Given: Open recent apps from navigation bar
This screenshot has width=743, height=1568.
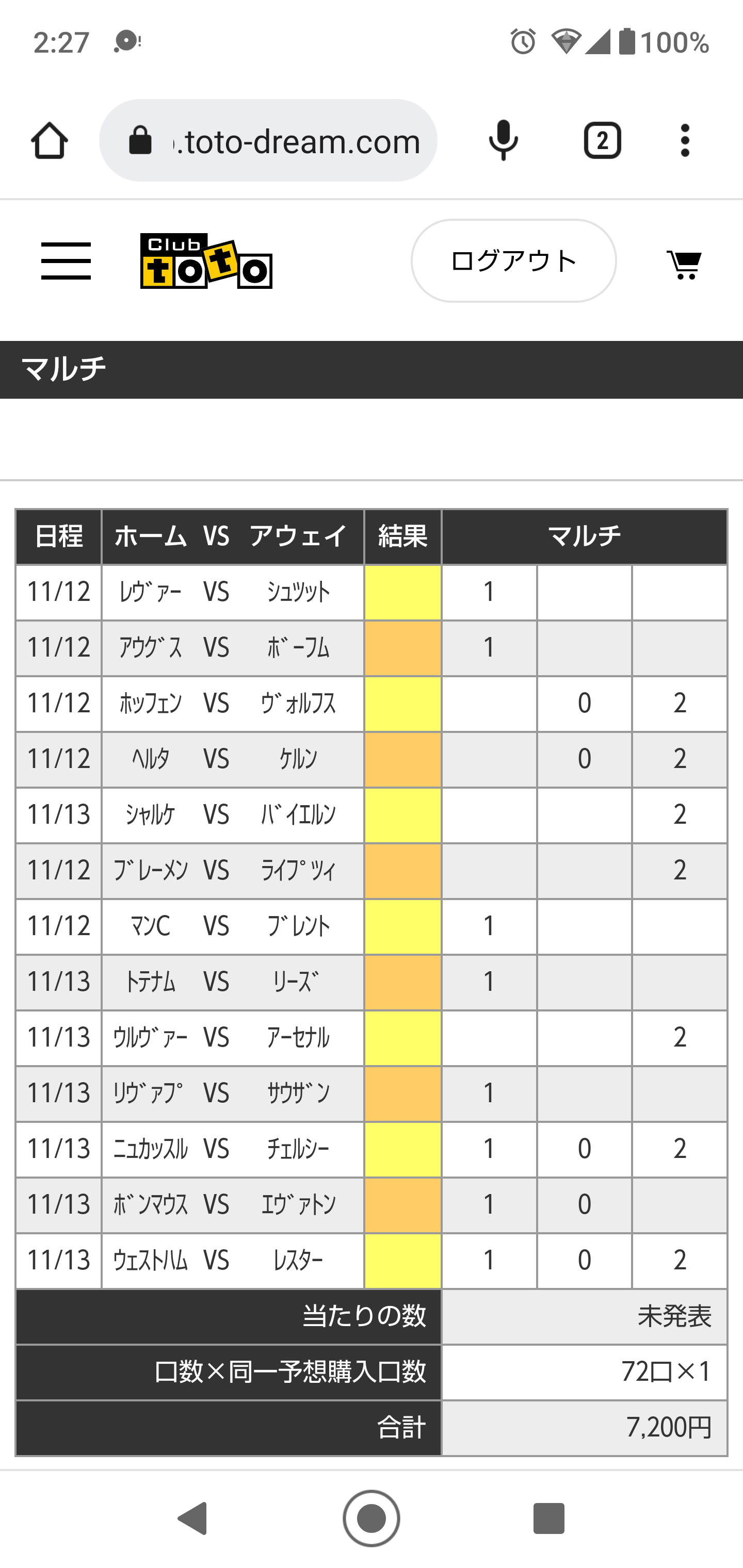Looking at the screenshot, I should 548,1518.
